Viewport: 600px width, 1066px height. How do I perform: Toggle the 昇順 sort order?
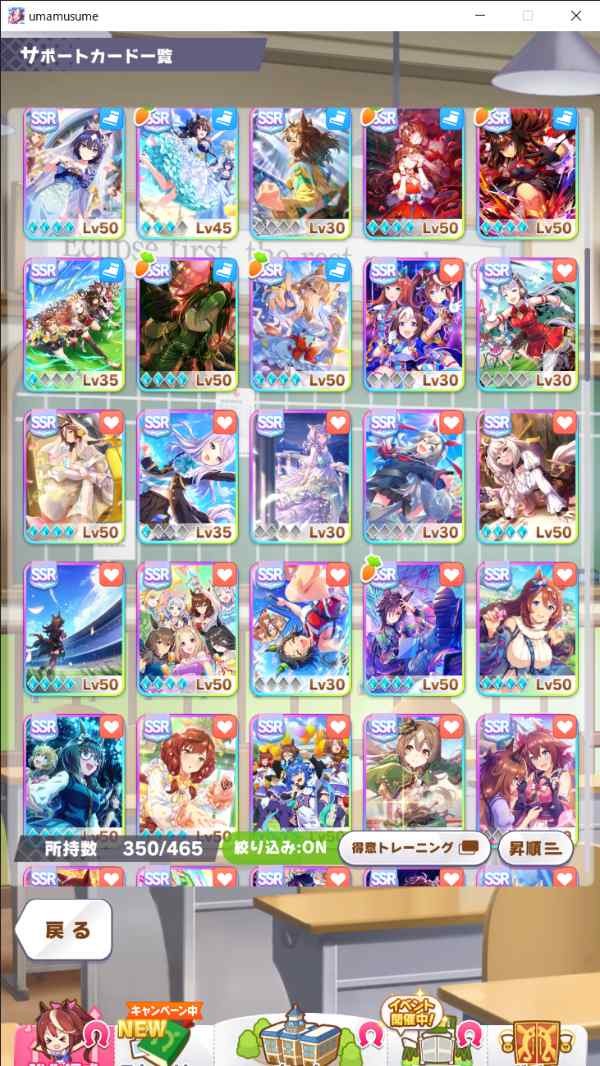point(535,848)
